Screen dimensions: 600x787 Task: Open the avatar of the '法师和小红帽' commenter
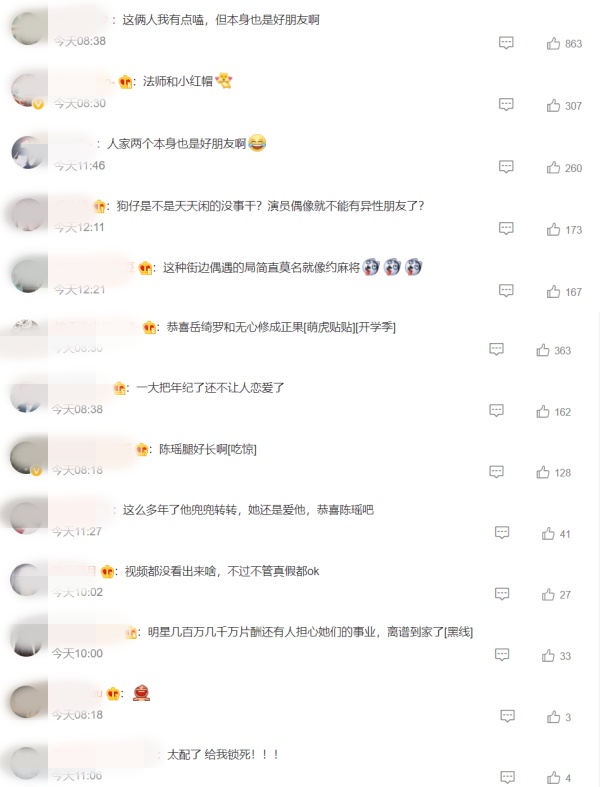pos(28,90)
